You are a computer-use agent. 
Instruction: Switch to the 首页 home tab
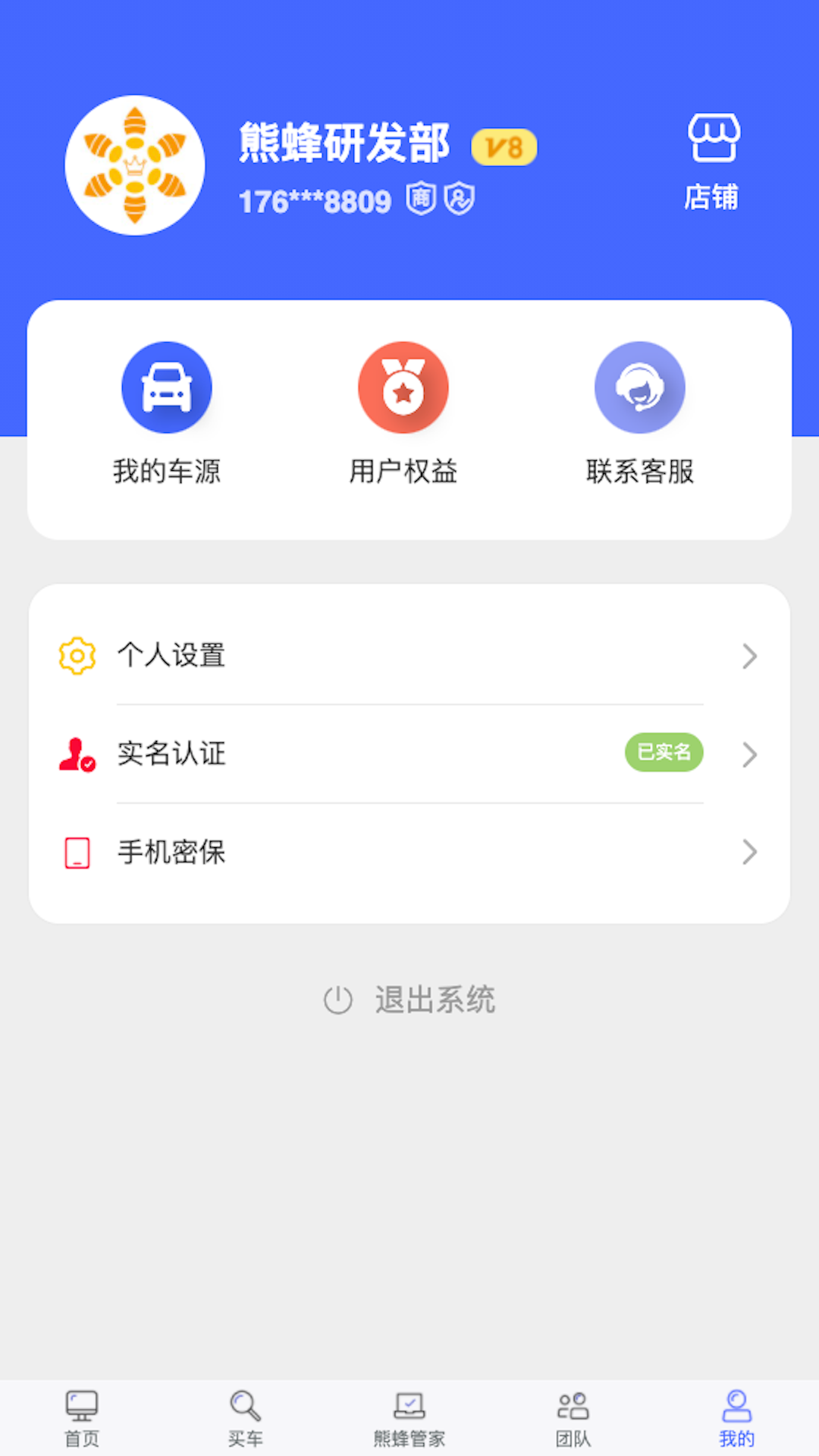[x=82, y=1418]
